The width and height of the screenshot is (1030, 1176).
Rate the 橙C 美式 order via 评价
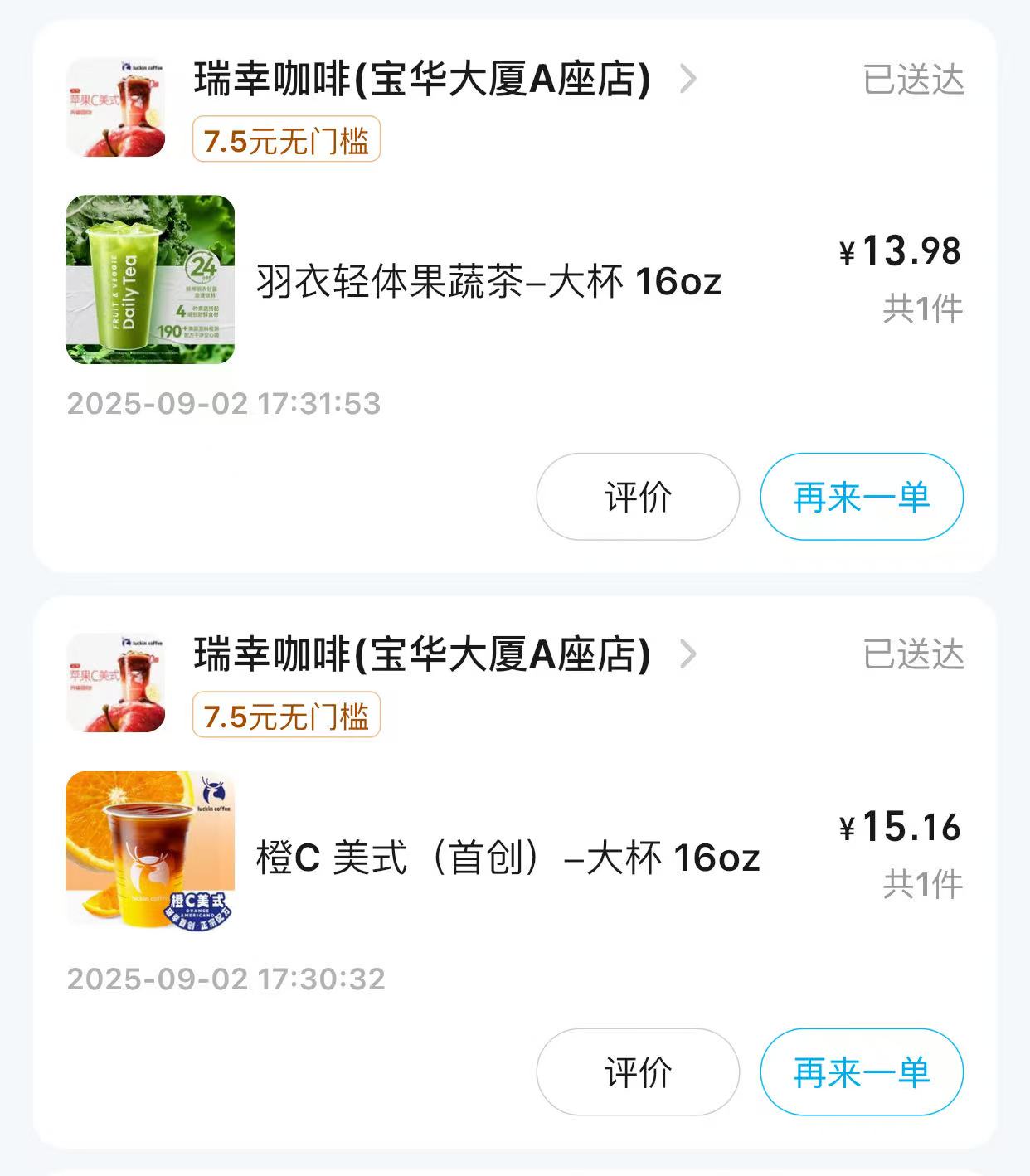click(x=637, y=1072)
